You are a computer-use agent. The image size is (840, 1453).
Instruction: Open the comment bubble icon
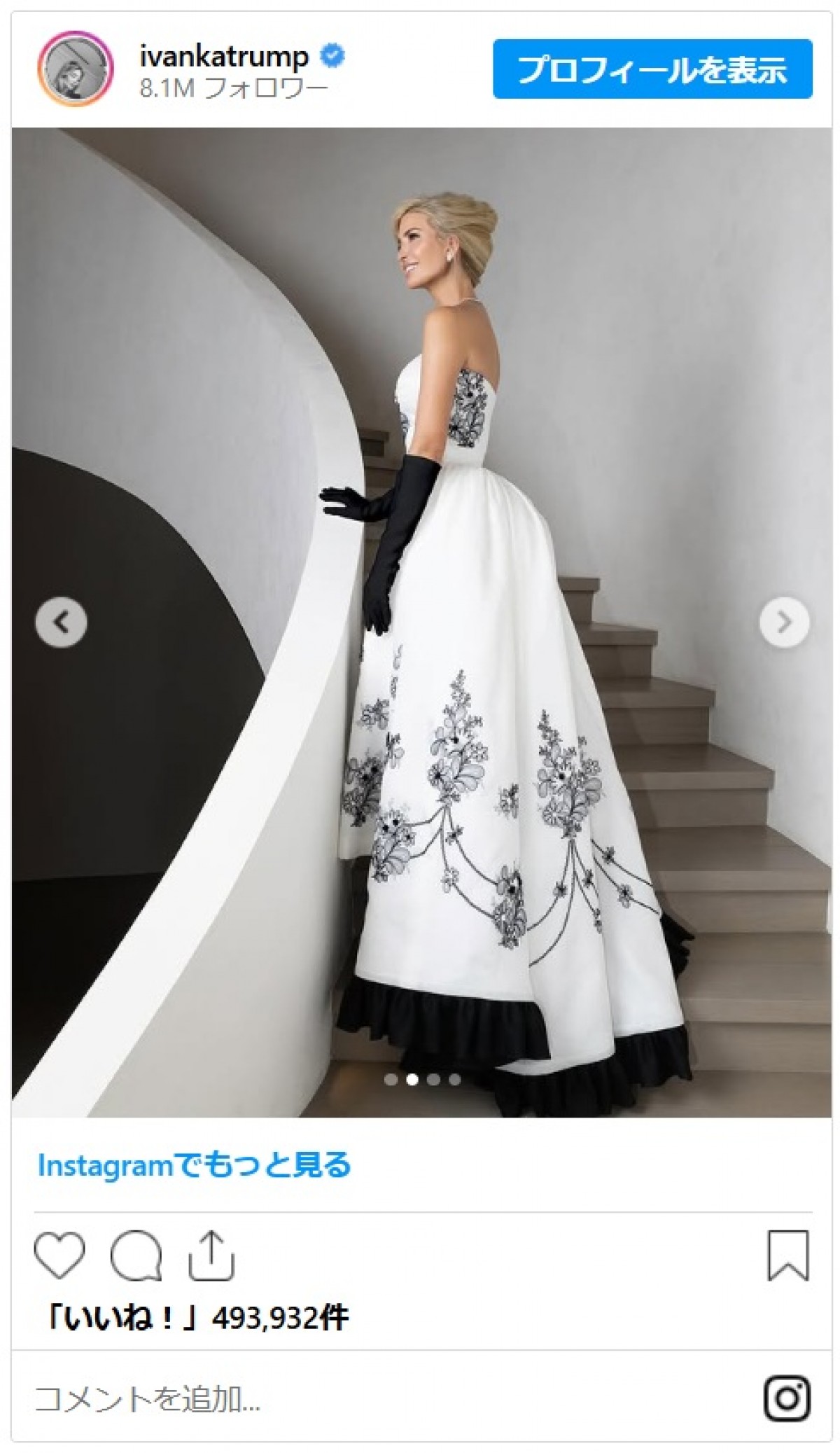[x=136, y=1256]
